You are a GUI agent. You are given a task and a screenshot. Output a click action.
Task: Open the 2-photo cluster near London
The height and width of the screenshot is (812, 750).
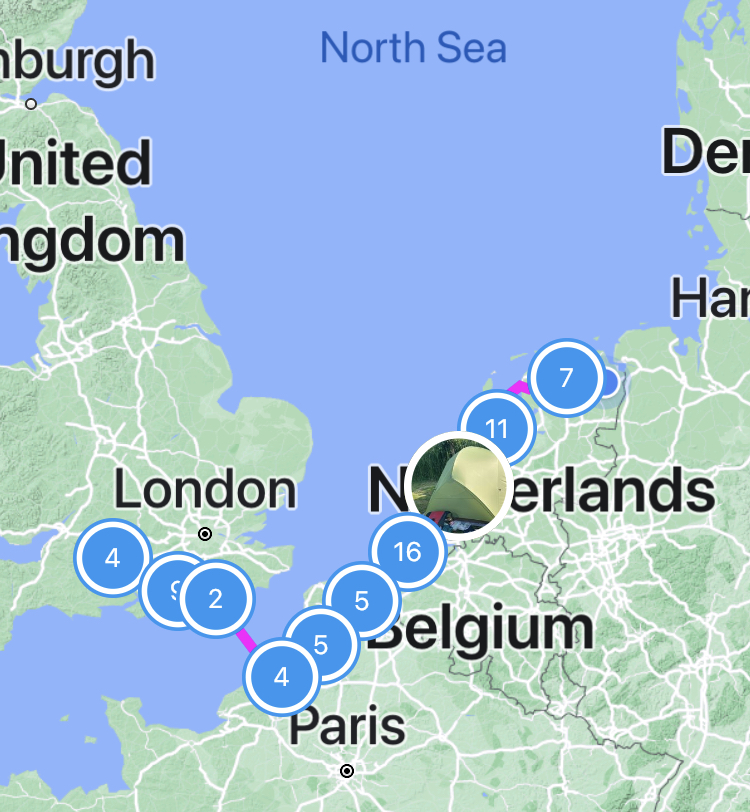click(x=216, y=599)
